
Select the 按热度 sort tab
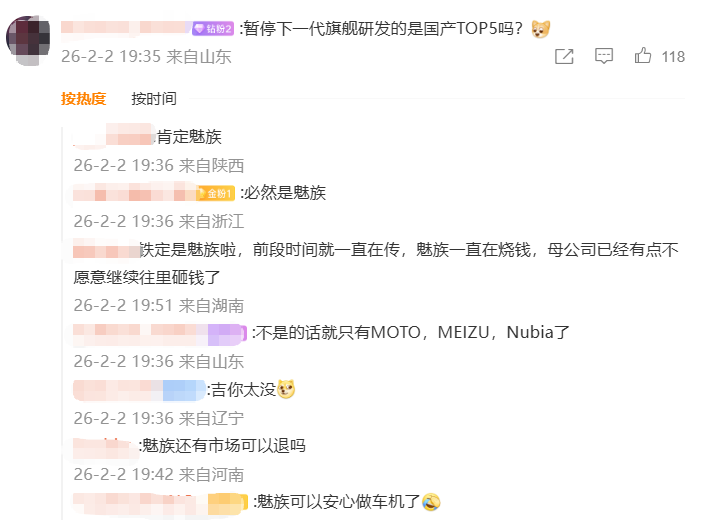coord(83,98)
